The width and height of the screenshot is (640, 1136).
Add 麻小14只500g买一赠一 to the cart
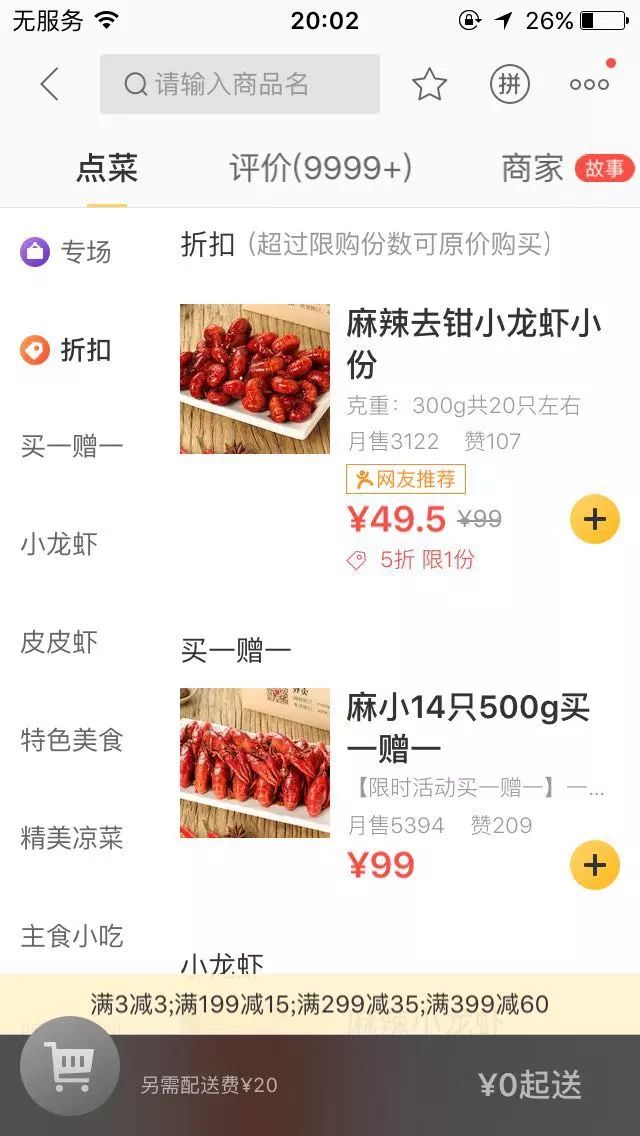tap(594, 865)
